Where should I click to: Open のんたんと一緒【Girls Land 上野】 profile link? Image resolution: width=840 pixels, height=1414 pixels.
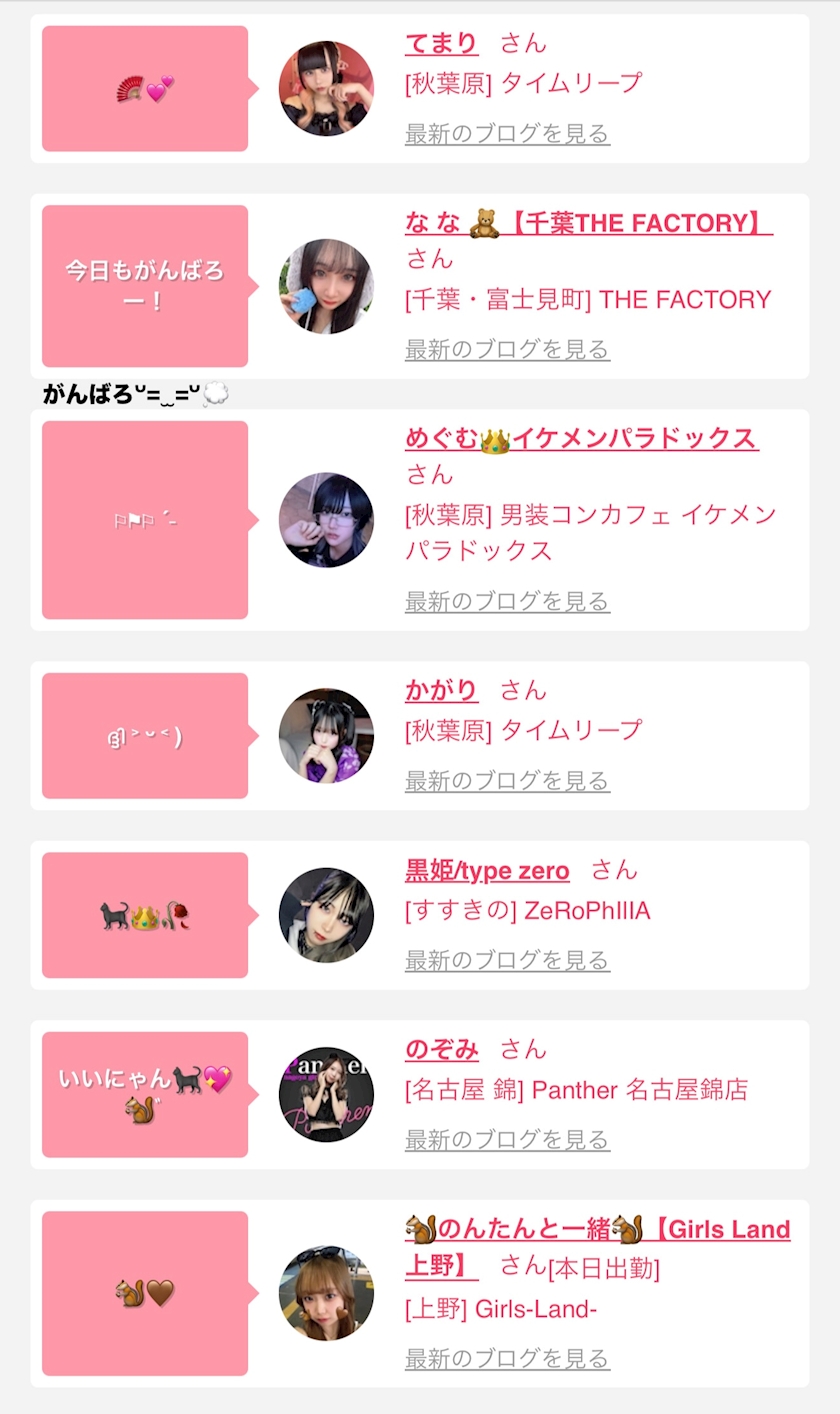(597, 1230)
